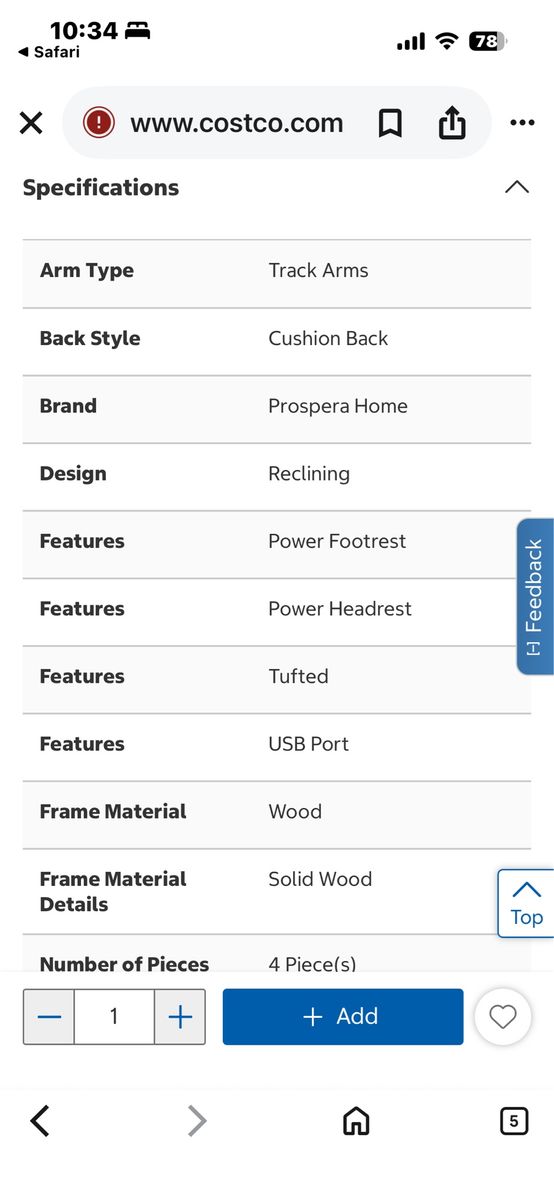Edit the quantity field
The image size is (554, 1200).
[114, 1017]
